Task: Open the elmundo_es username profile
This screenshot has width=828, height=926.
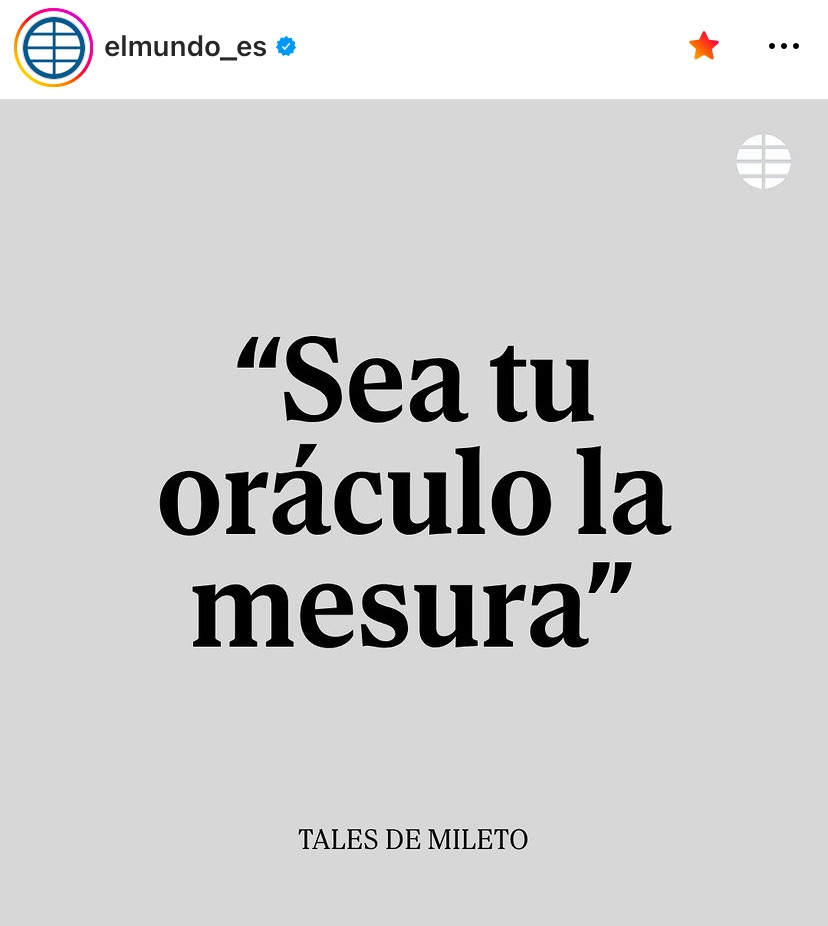Action: 185,47
